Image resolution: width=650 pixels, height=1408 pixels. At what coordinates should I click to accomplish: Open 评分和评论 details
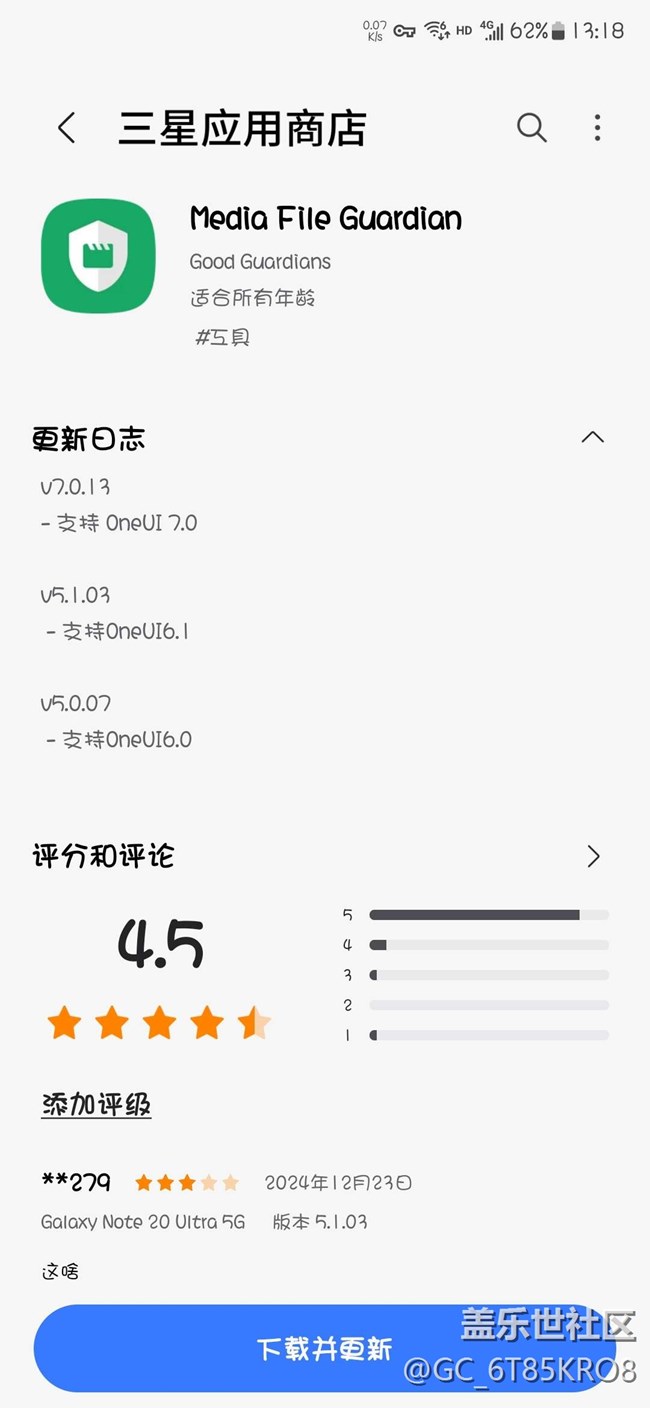[593, 856]
